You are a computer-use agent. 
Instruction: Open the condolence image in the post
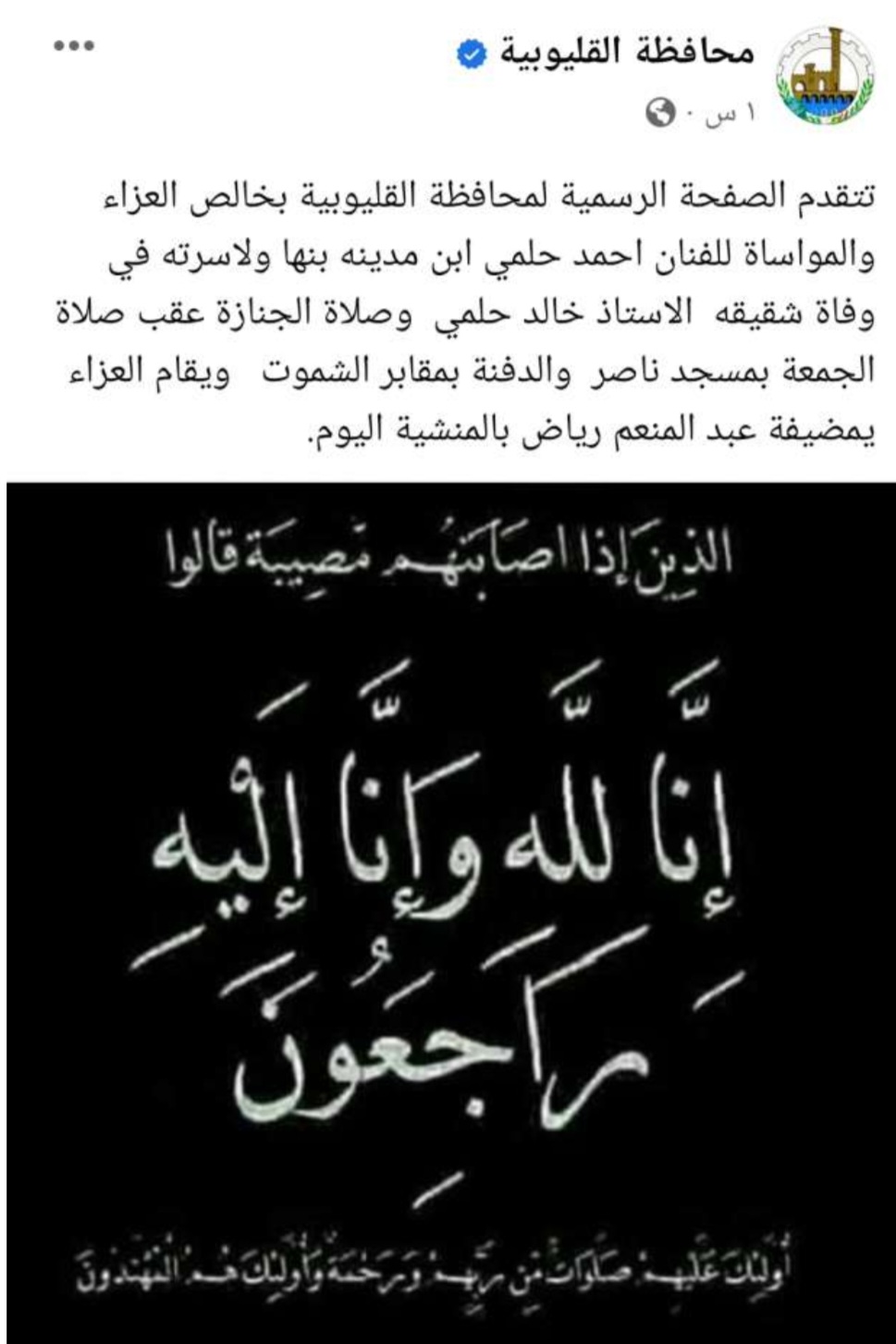coord(449,911)
